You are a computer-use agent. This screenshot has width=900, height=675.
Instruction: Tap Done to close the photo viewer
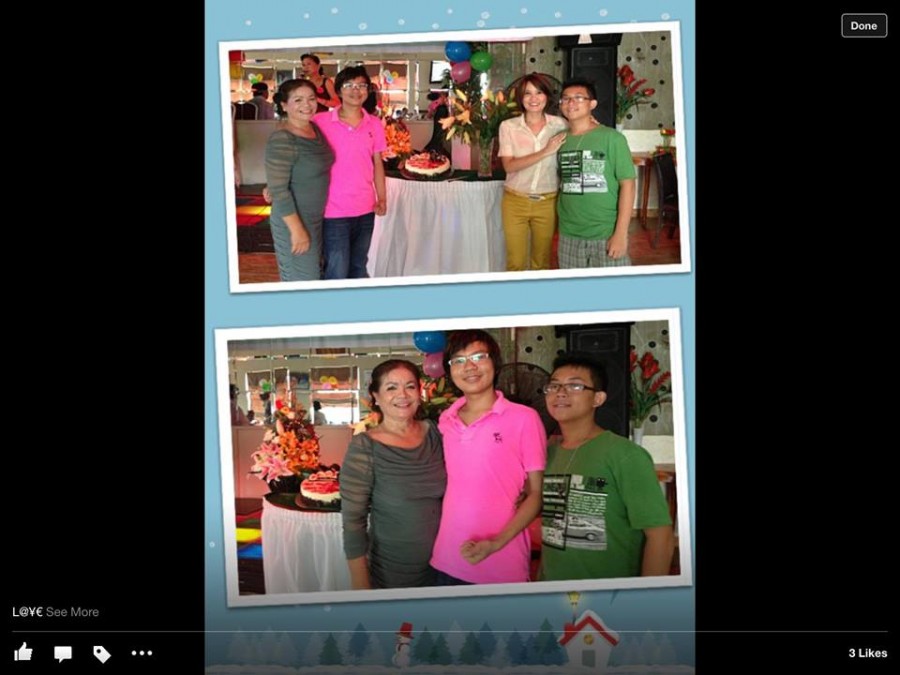click(863, 26)
